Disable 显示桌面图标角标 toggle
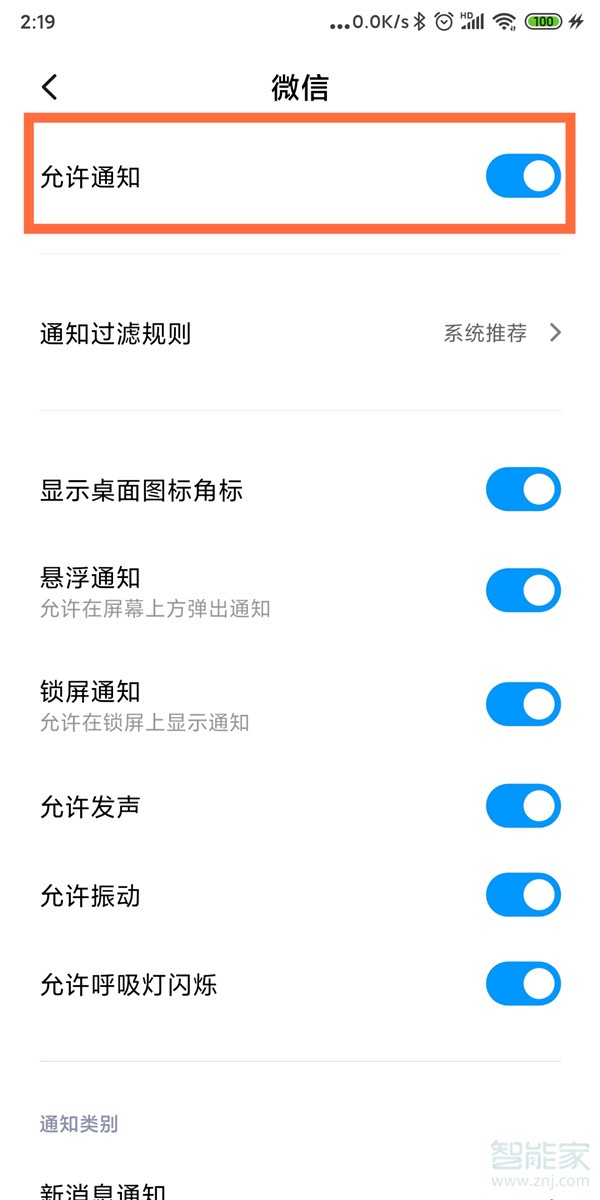This screenshot has height=1200, width=600. 523,490
